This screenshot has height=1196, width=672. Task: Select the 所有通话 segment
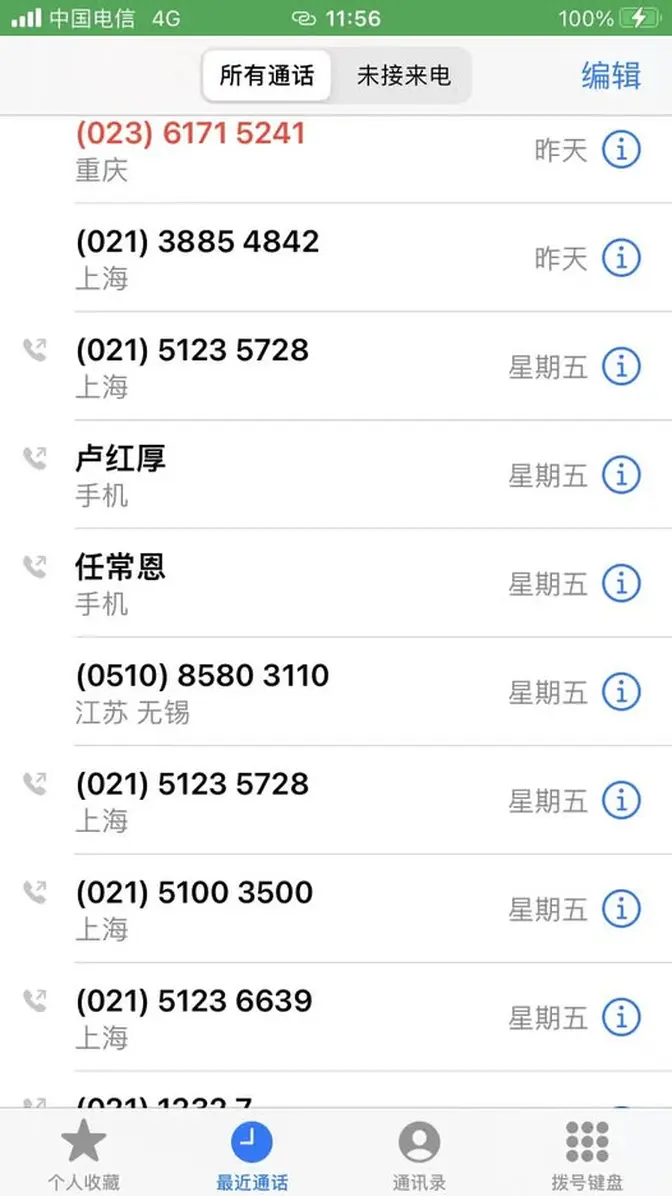pos(267,75)
